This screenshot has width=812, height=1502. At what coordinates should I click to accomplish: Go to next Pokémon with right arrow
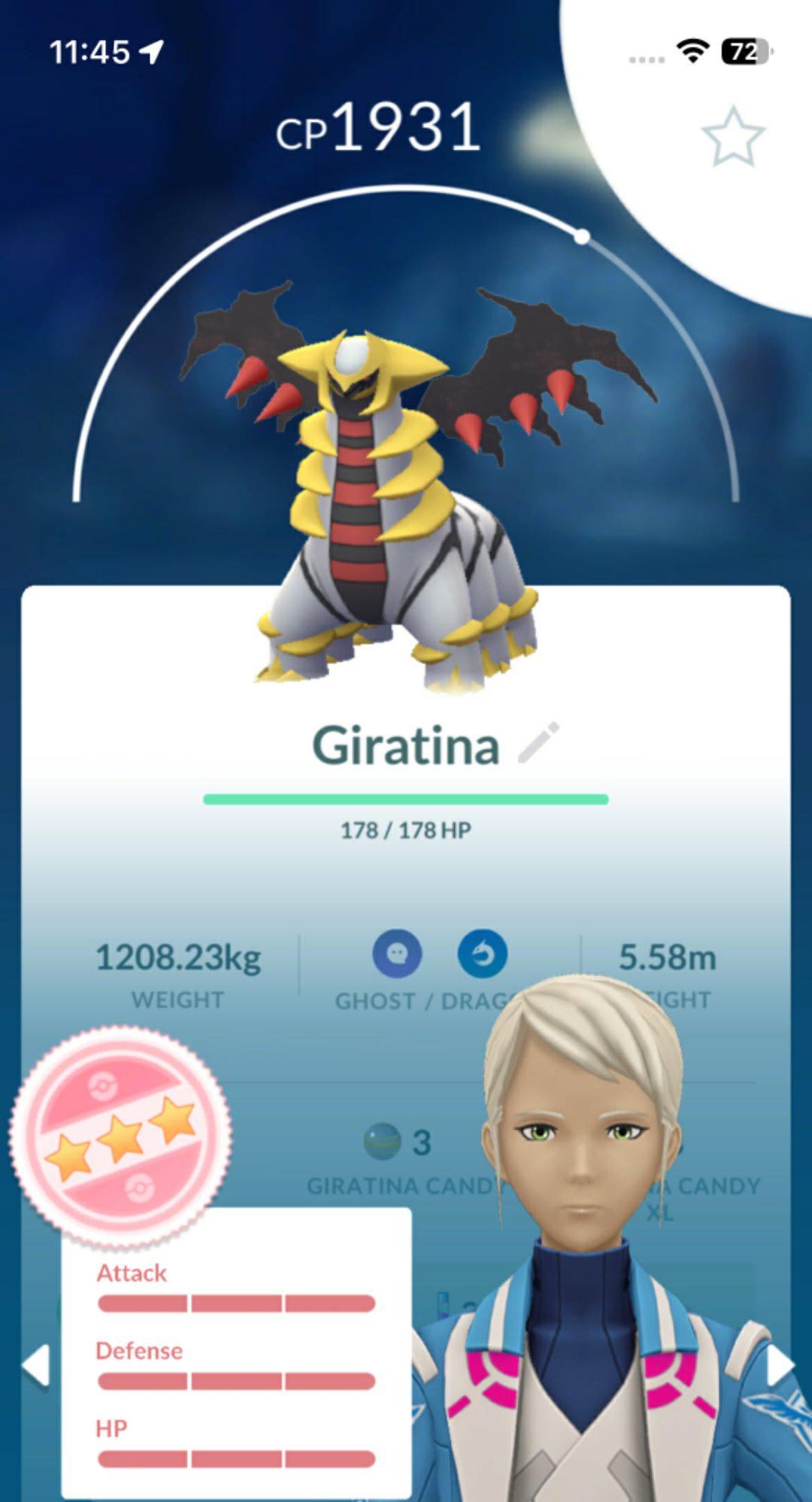[x=779, y=1364]
